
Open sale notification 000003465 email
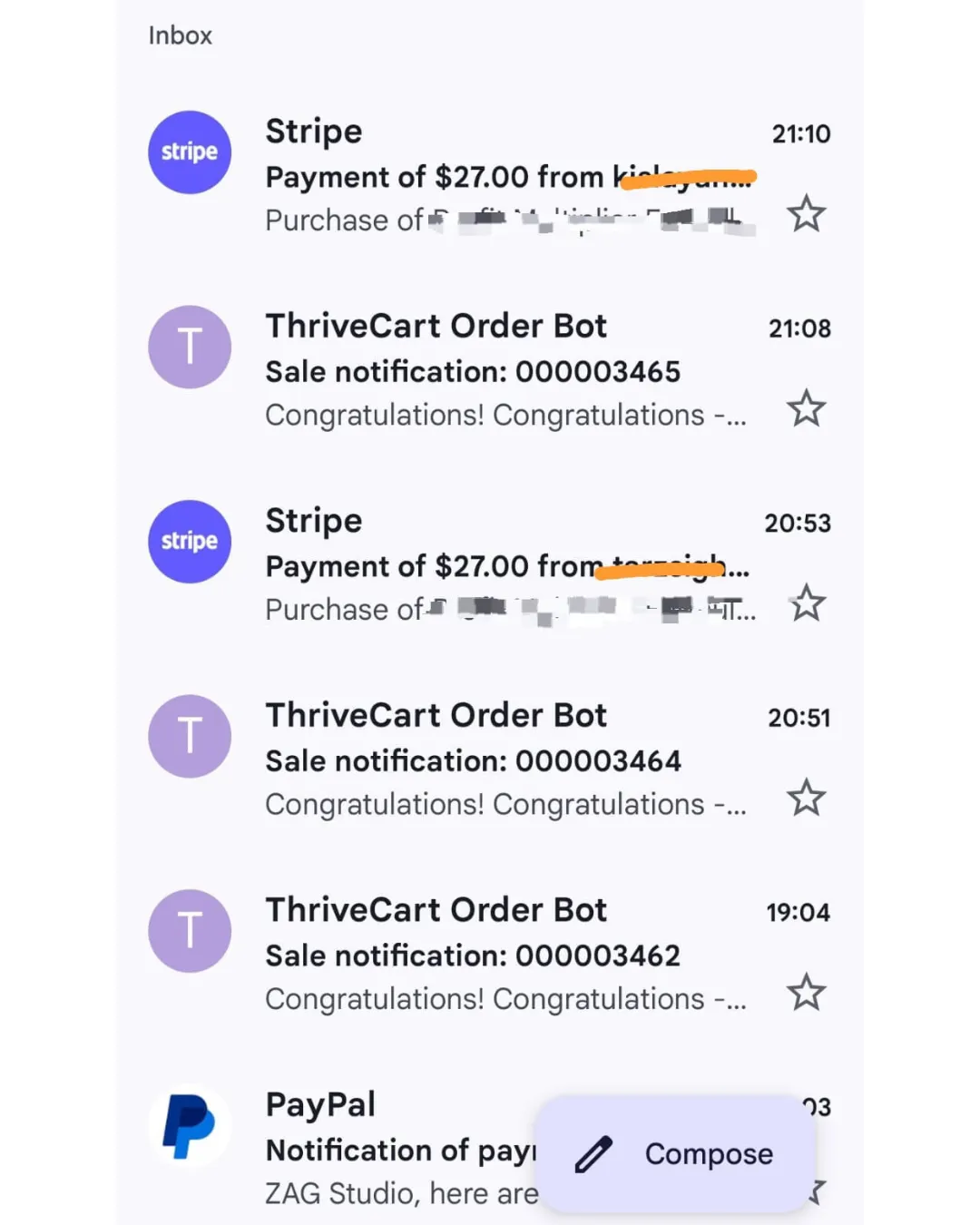472,371
